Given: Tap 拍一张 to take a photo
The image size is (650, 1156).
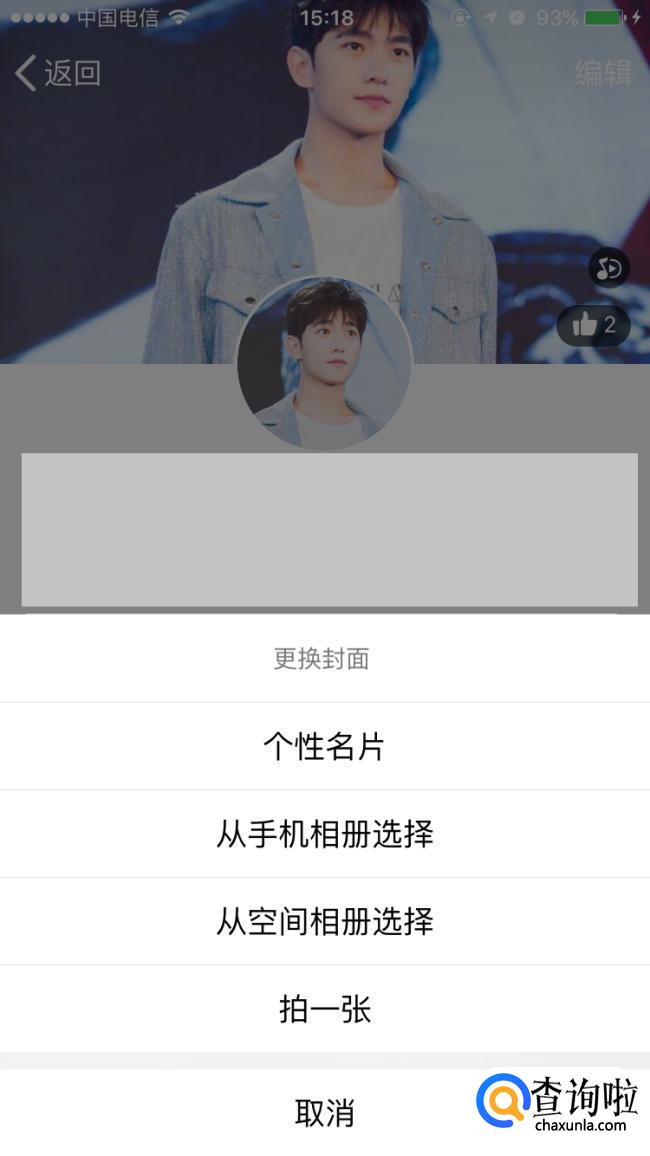Looking at the screenshot, I should pyautogui.click(x=324, y=1009).
